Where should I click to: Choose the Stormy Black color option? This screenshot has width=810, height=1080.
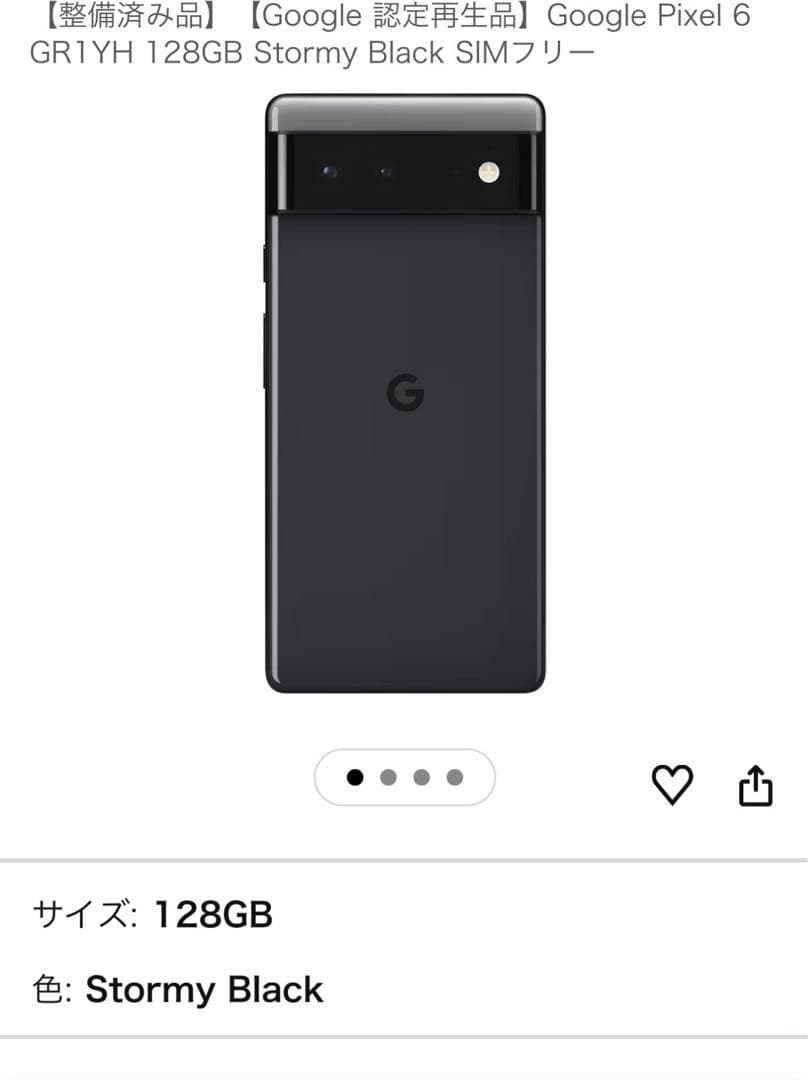[x=205, y=990]
